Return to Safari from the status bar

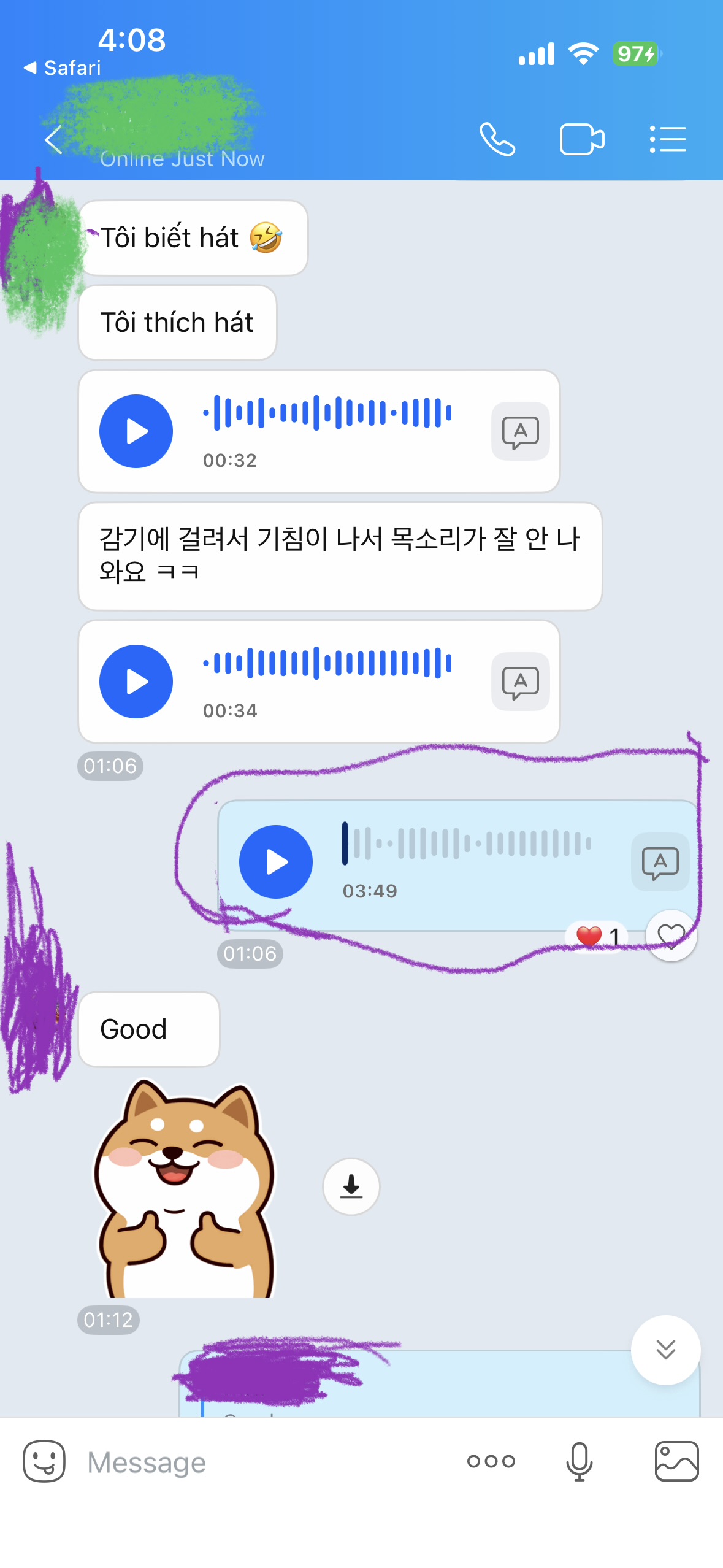[x=63, y=67]
